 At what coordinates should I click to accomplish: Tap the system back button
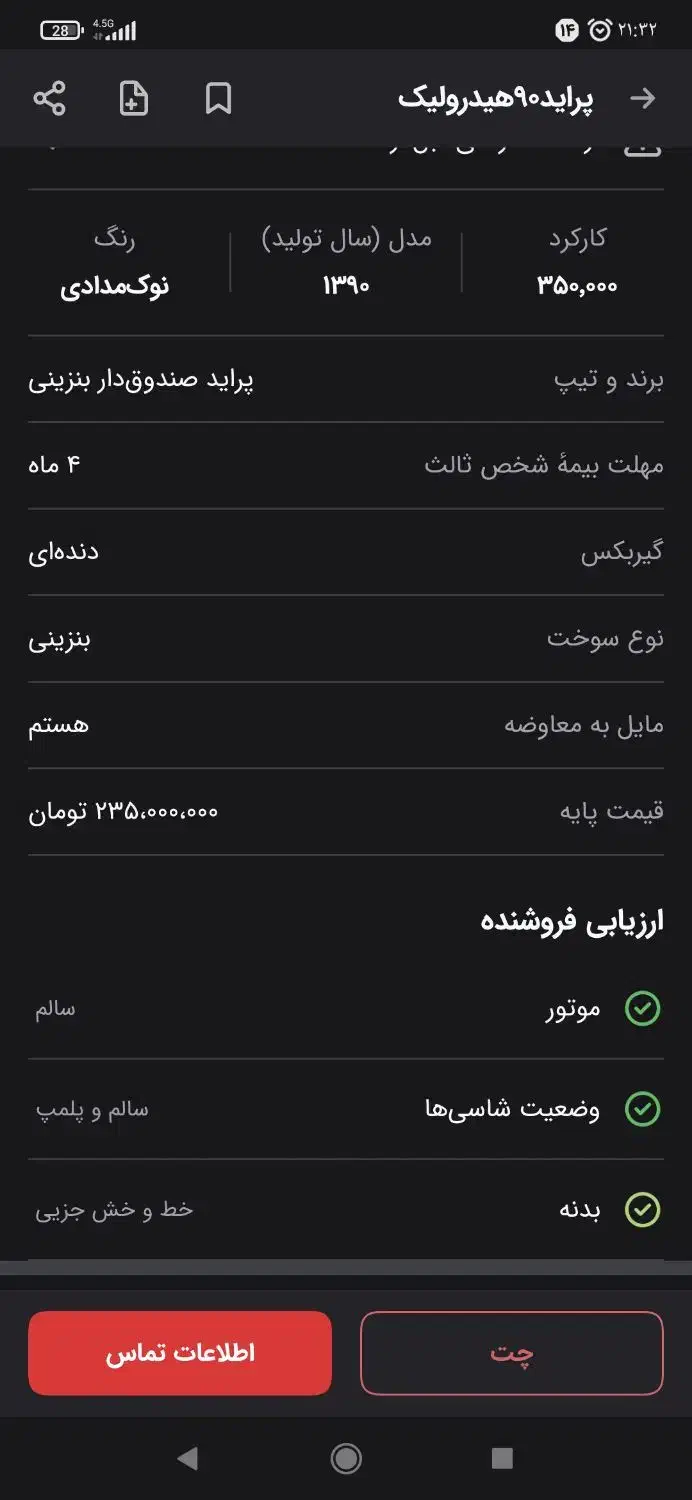(x=187, y=1459)
